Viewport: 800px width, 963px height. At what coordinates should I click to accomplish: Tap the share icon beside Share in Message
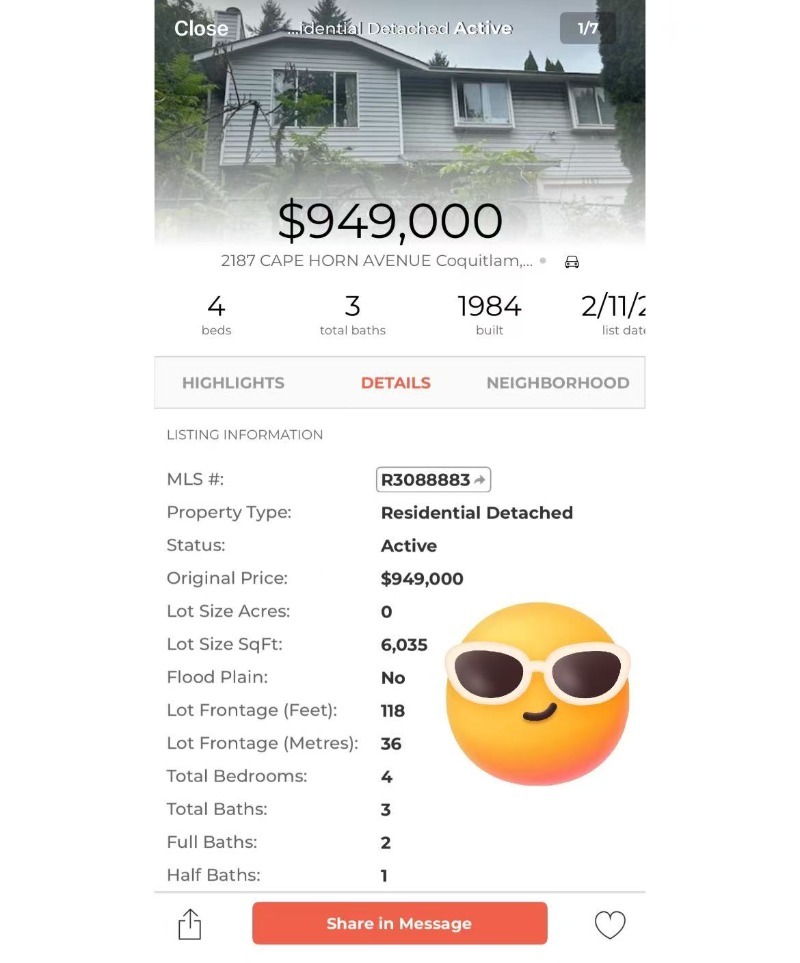(190, 925)
